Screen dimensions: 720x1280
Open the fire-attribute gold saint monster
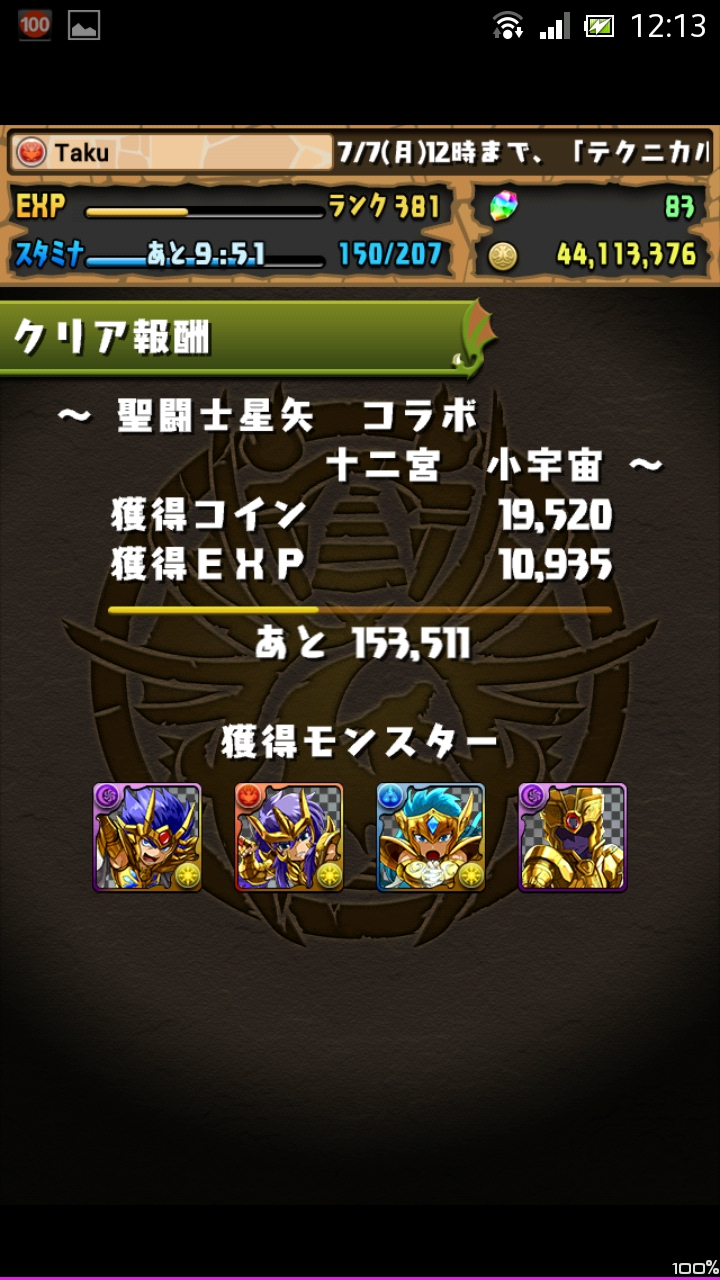289,837
